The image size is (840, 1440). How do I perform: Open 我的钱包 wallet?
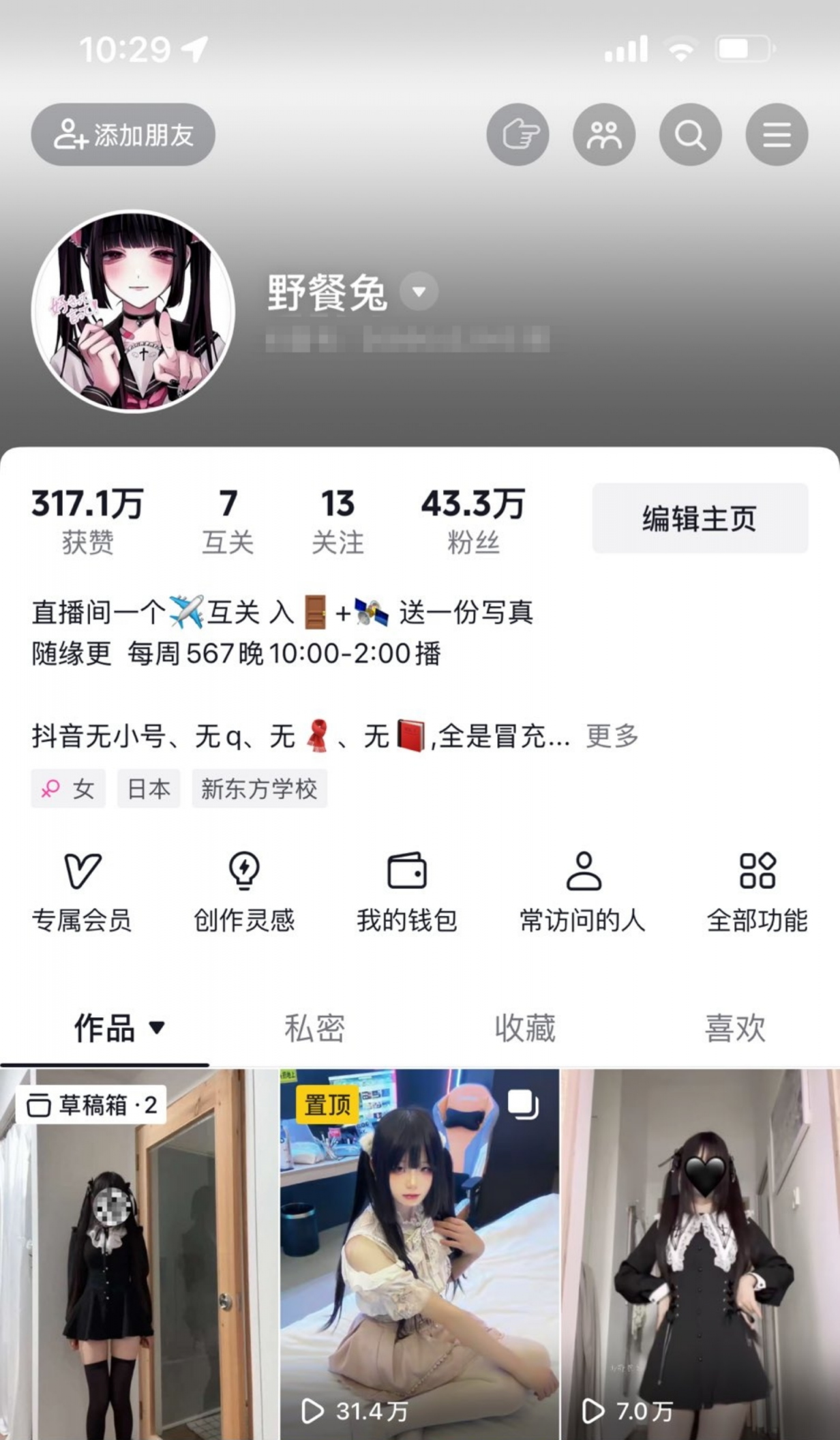pos(407,891)
